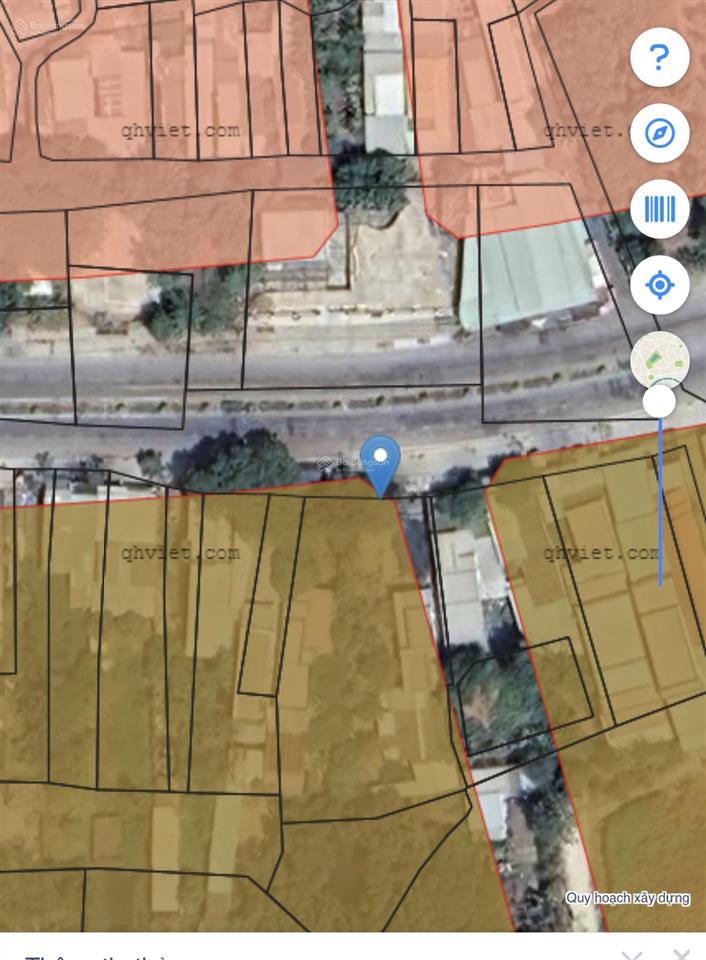Tap the compass orientation button

[659, 133]
